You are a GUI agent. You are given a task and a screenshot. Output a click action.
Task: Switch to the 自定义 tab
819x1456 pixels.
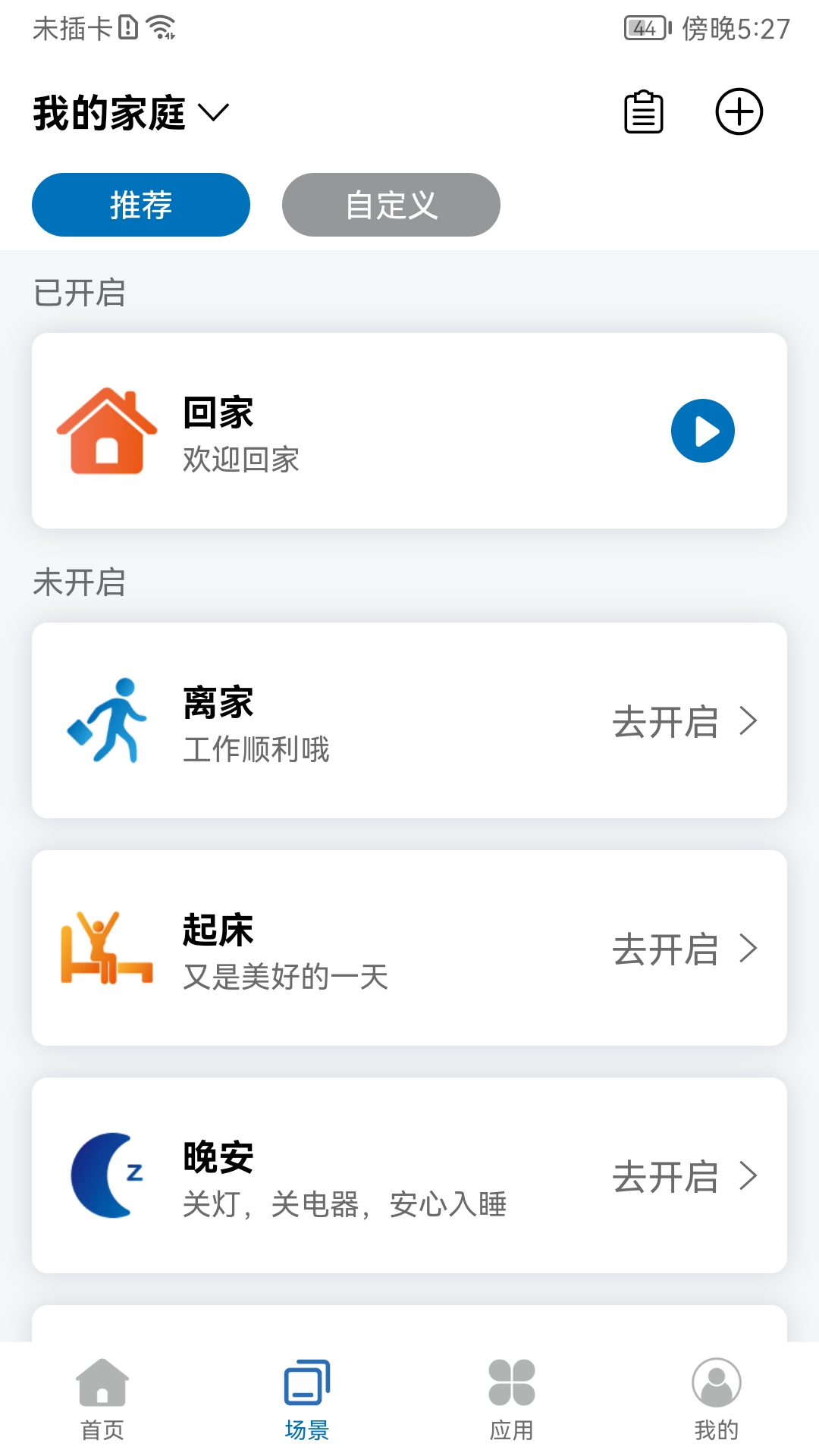point(391,204)
